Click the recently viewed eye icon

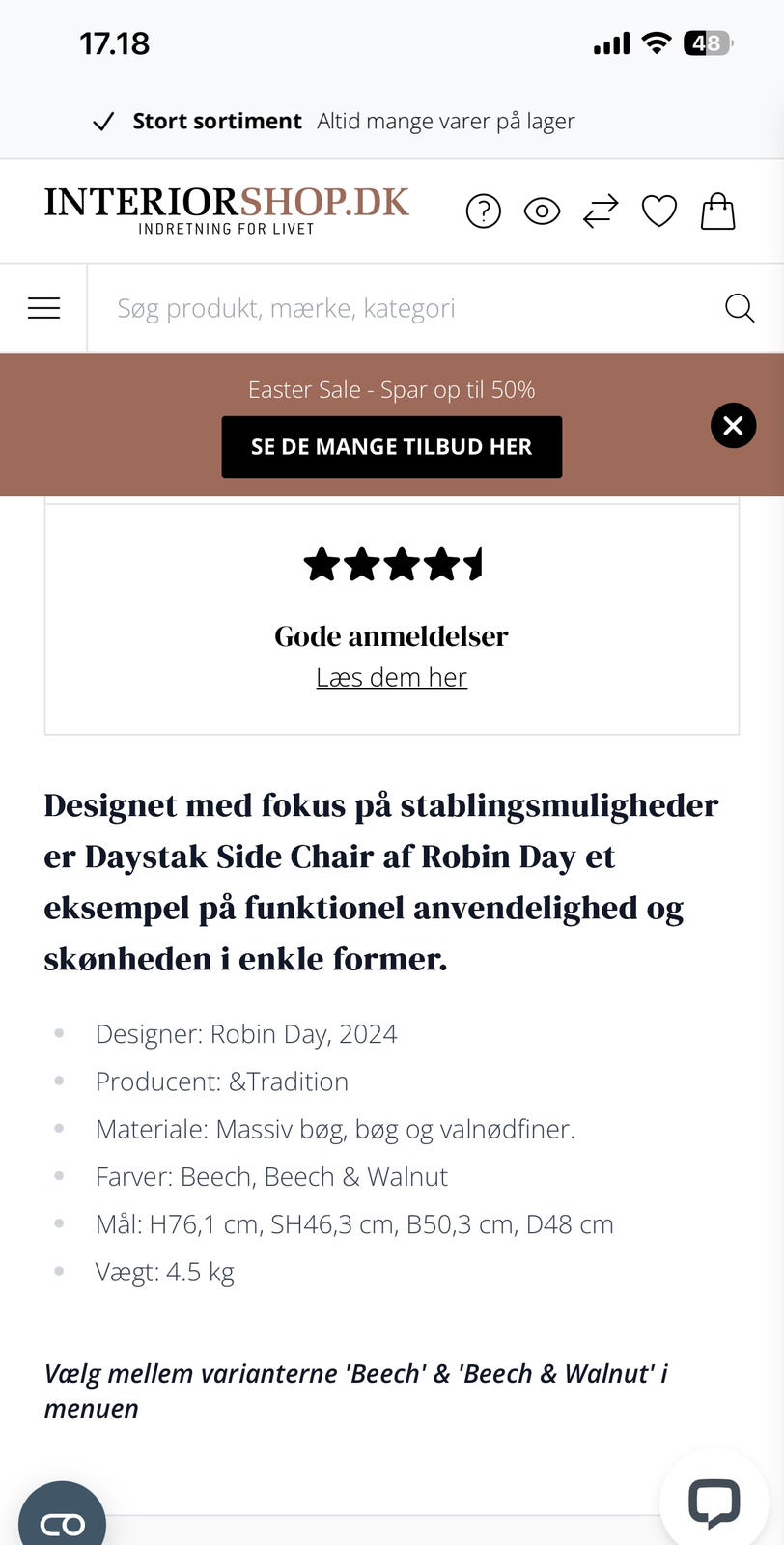tap(542, 211)
